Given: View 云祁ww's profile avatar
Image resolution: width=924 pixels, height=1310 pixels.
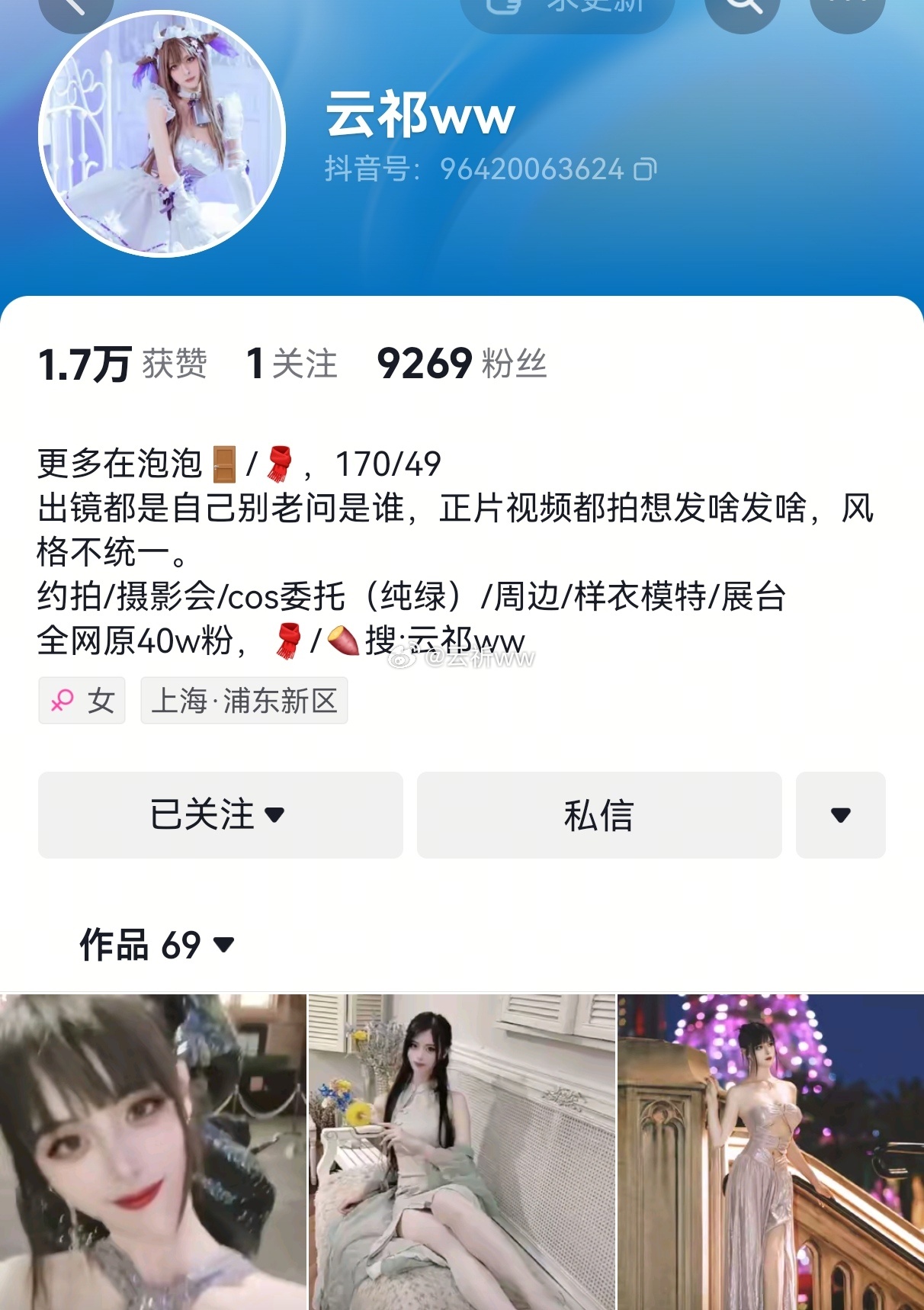Looking at the screenshot, I should tap(162, 134).
